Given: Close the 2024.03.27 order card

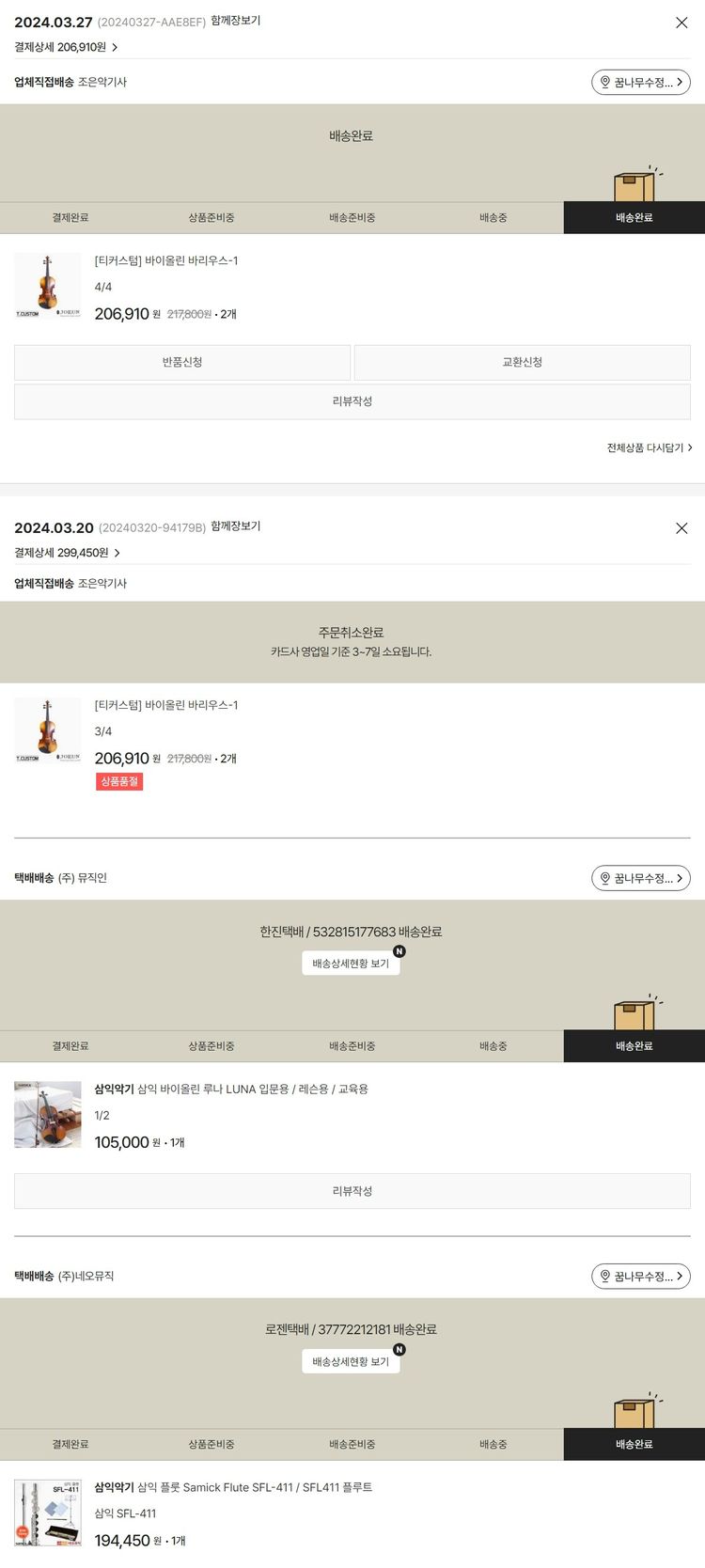Looking at the screenshot, I should 681,23.
